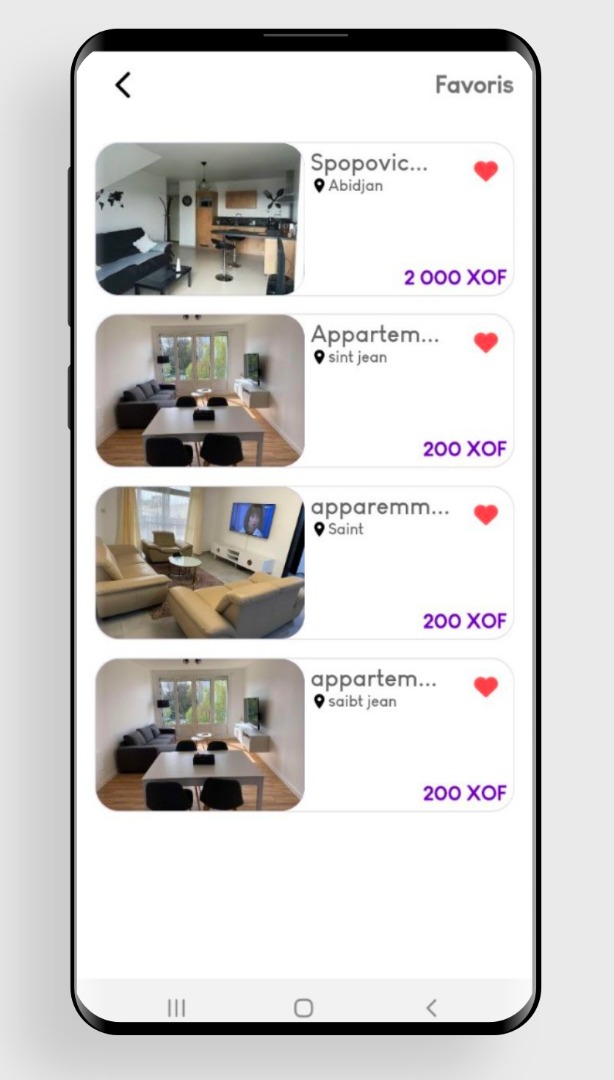Screen dimensions: 614x1080
Task: Unlike the saibt jean apartment heart
Action: tap(486, 687)
